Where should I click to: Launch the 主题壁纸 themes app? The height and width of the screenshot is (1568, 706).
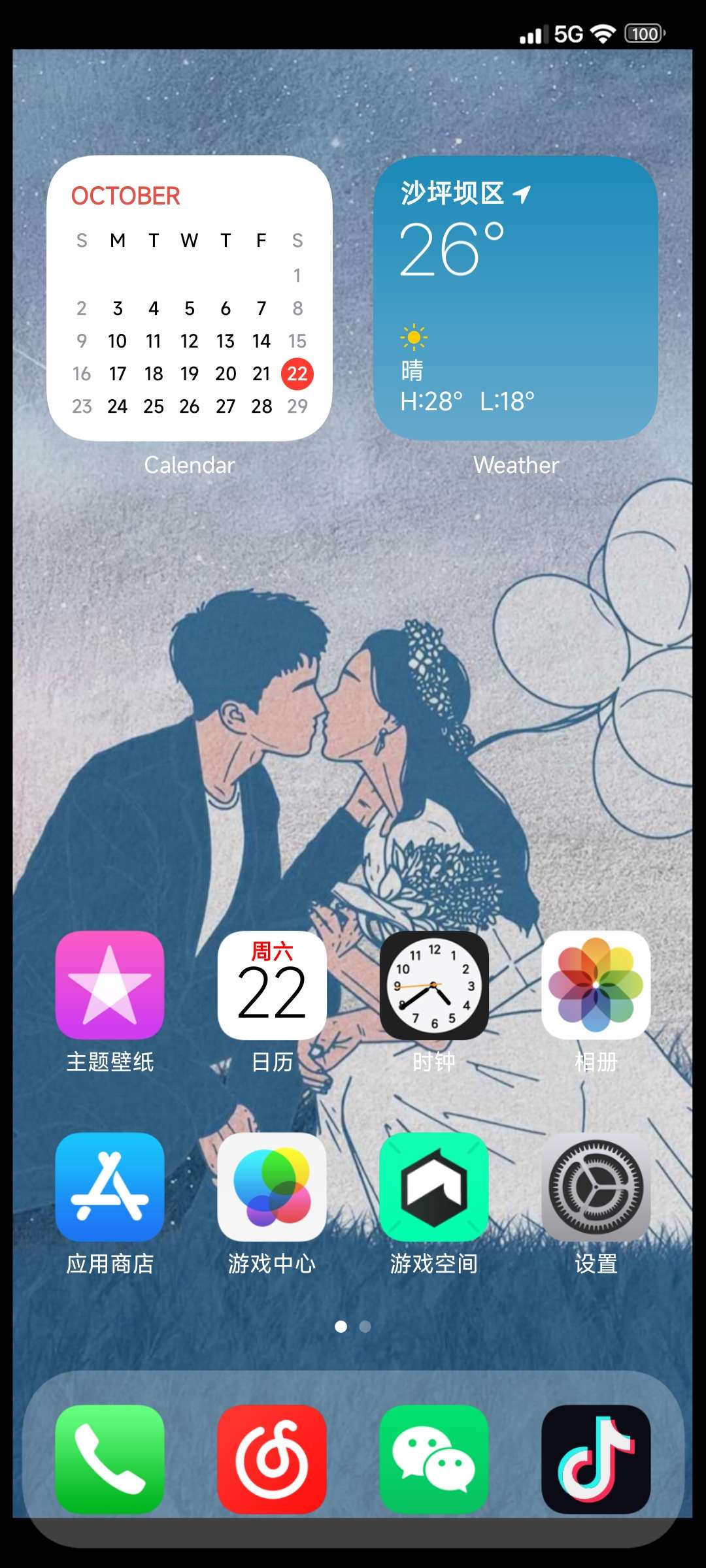pyautogui.click(x=110, y=985)
